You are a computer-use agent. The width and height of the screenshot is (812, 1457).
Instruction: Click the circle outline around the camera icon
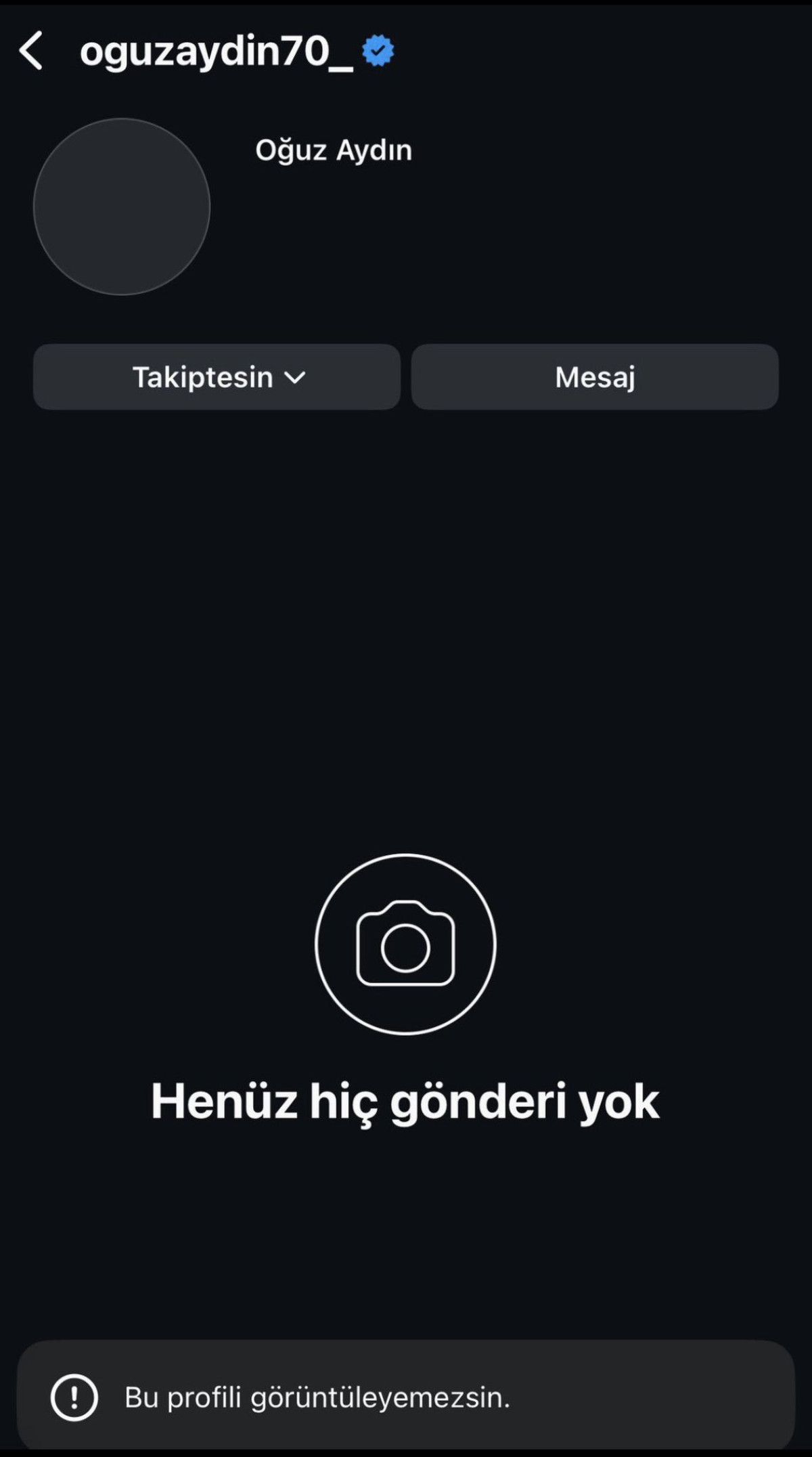406,946
